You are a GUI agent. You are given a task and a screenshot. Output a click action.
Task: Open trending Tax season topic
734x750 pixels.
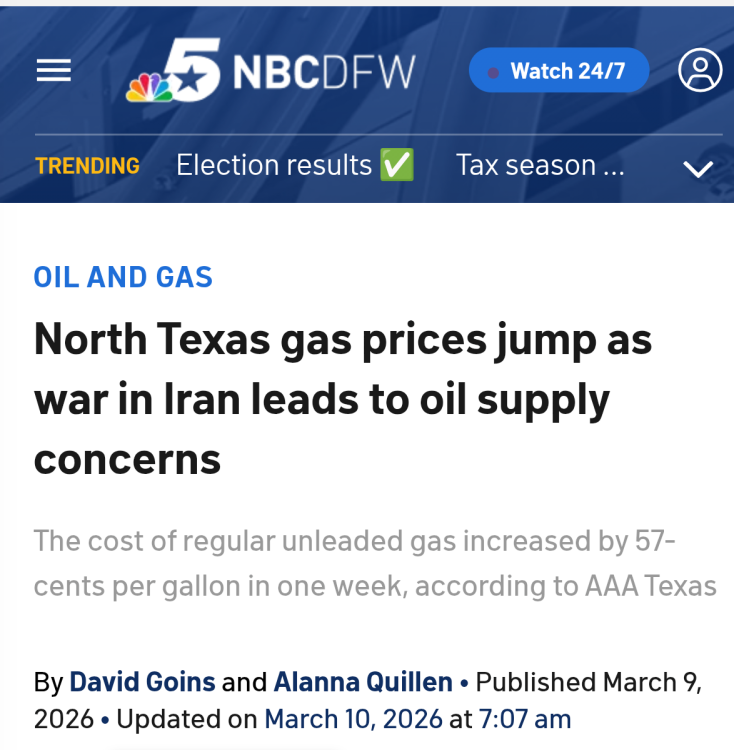540,165
